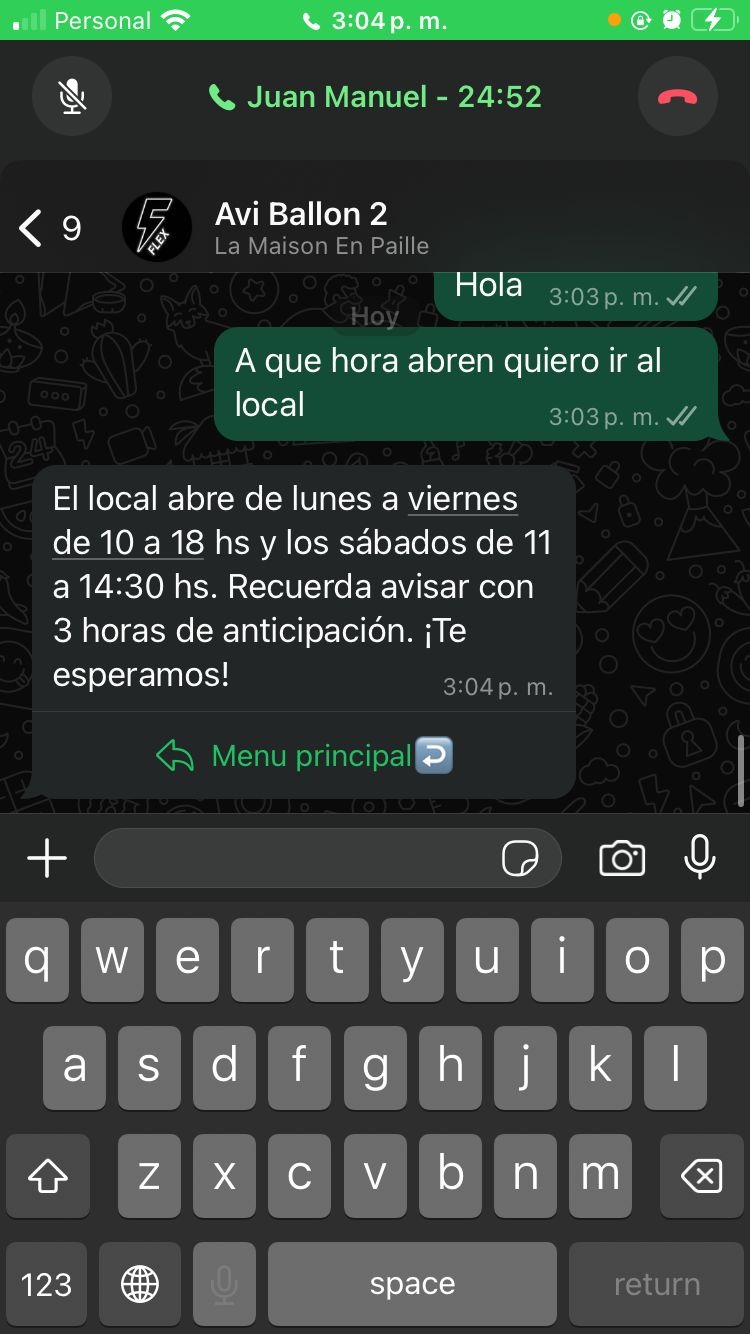Viewport: 750px width, 1334px height.
Task: Switch to the numeric keyboard with 123
Action: click(46, 1284)
